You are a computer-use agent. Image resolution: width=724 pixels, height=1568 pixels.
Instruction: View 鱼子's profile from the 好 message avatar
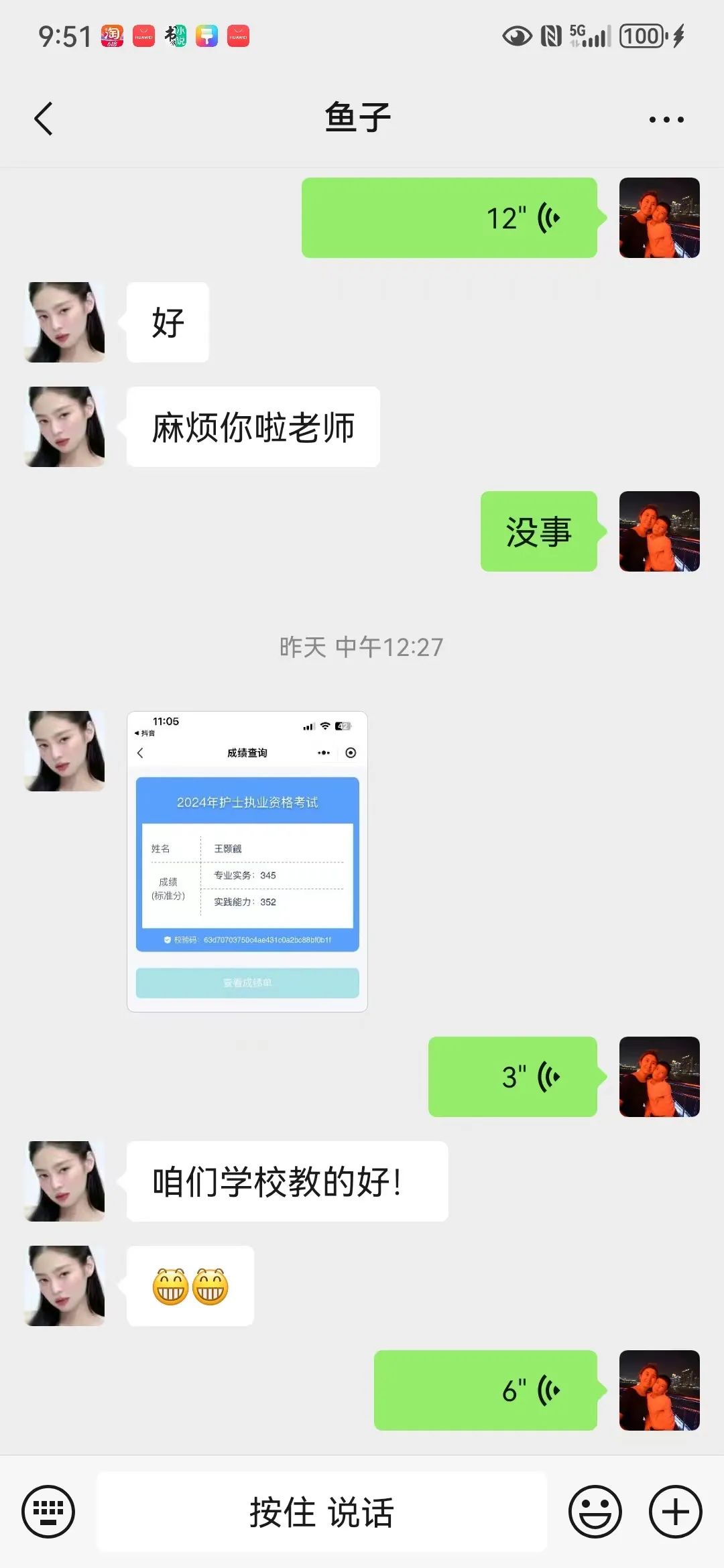click(x=65, y=322)
